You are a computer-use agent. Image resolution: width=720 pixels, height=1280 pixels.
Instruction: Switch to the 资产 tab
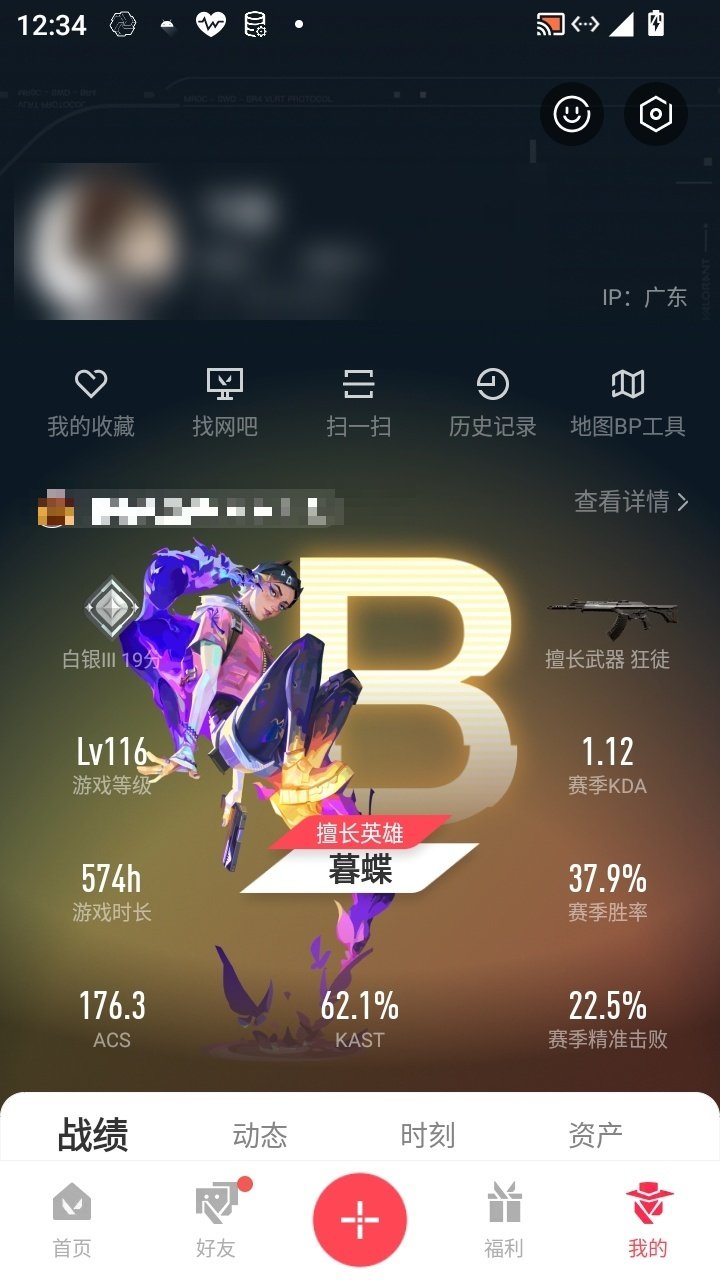coord(595,1135)
